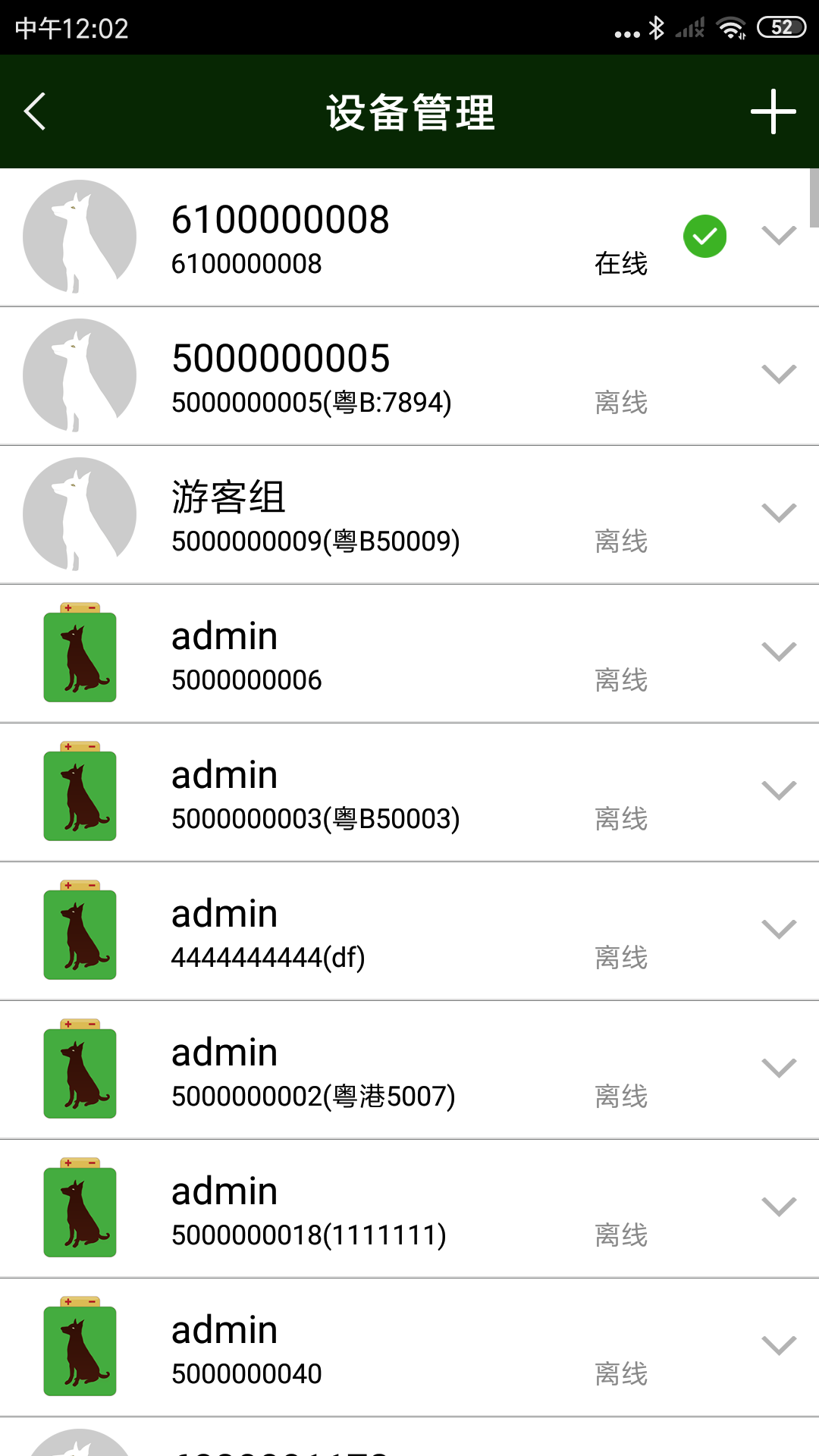Expand options for 游客组 device

click(x=779, y=513)
